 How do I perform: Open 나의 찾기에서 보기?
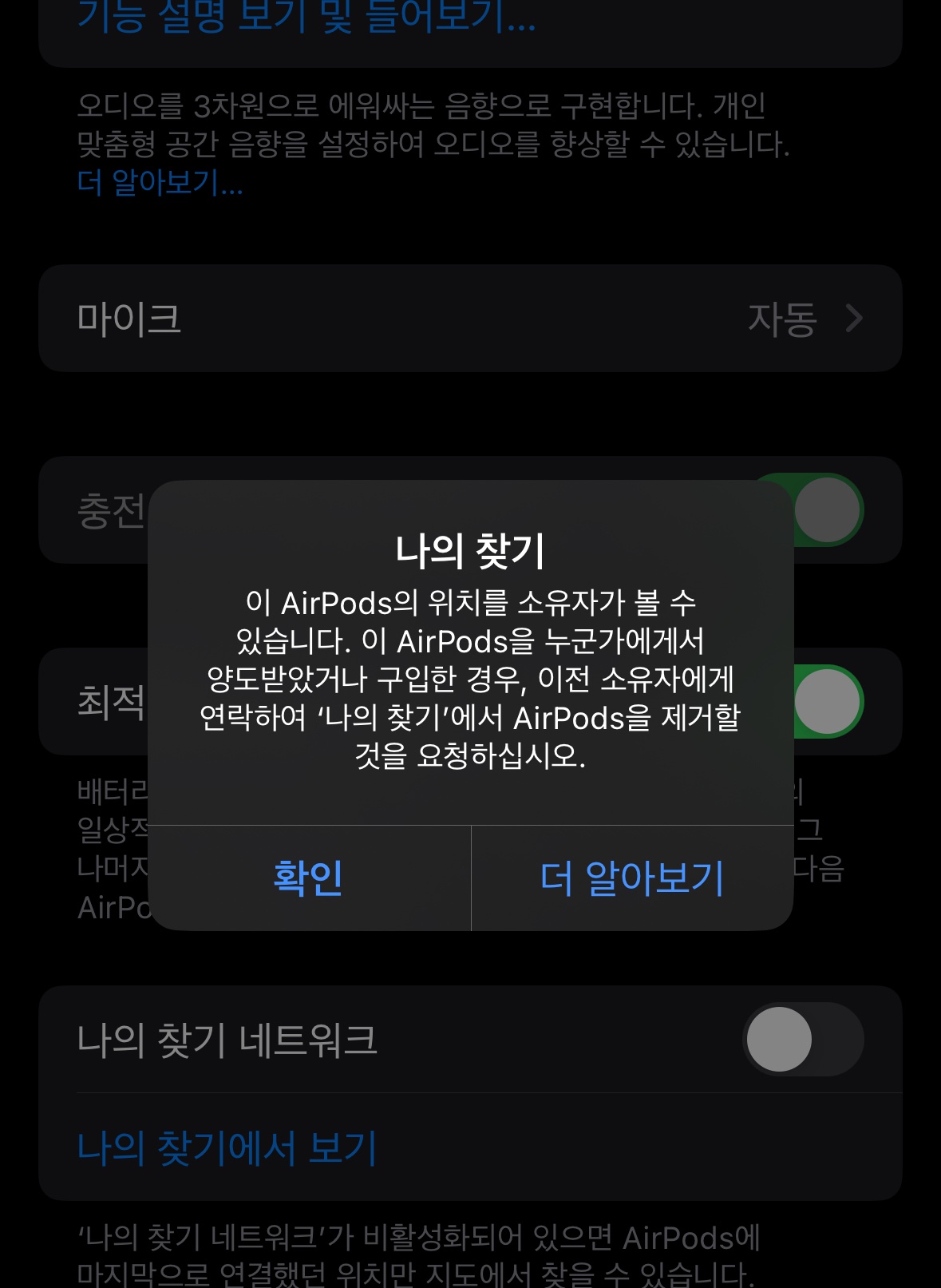click(x=227, y=1147)
